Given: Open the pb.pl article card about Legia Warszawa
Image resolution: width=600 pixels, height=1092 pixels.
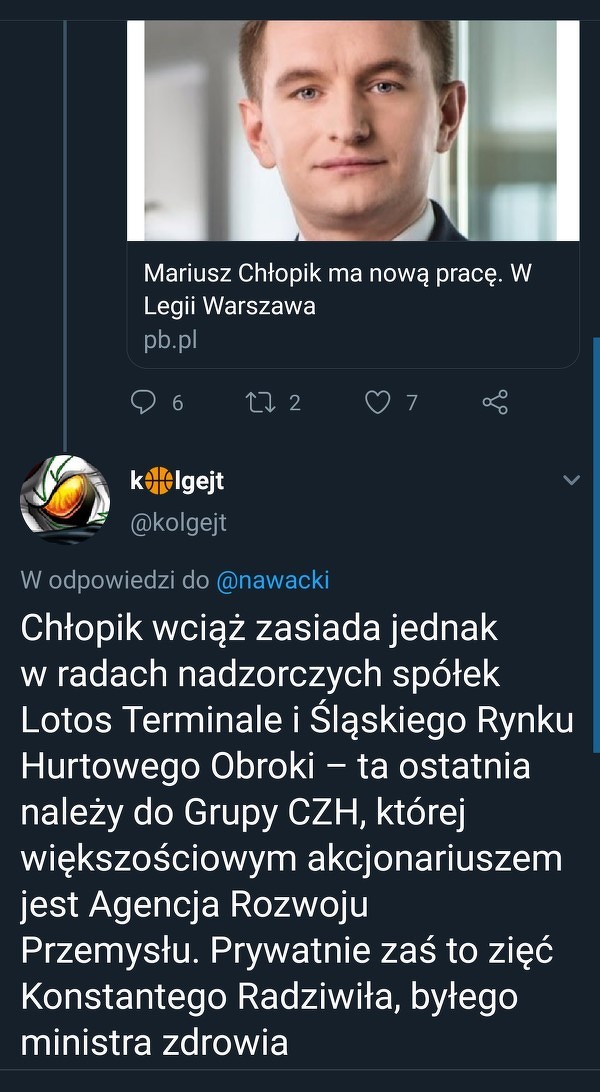Looking at the screenshot, I should (352, 304).
